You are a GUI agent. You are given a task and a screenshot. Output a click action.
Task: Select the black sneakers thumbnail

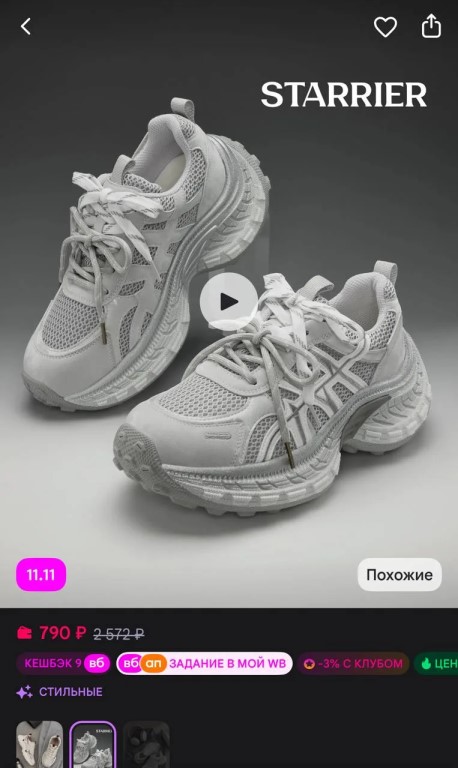pos(146,744)
